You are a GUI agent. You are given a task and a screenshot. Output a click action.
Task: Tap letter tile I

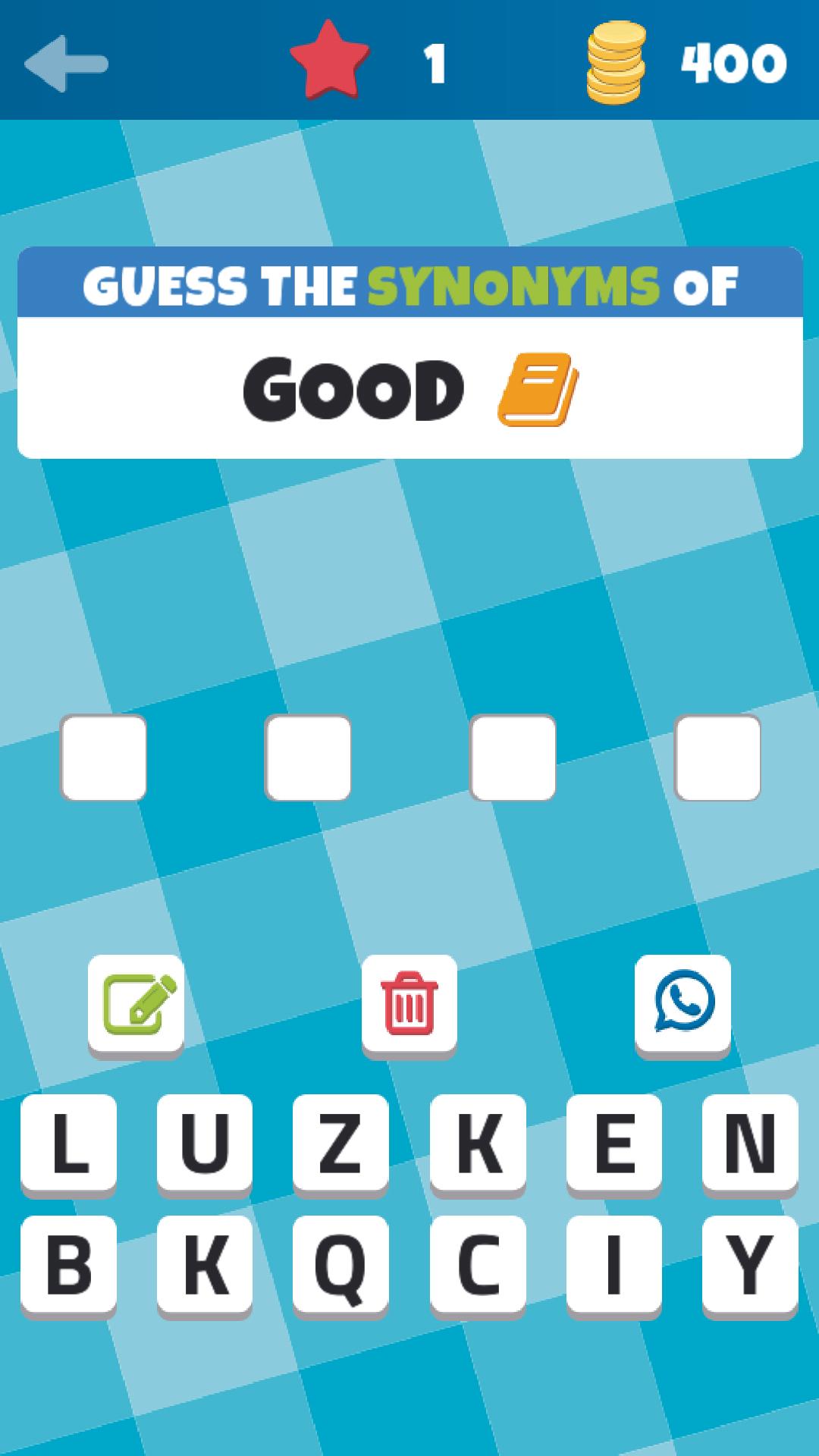coord(613,1263)
